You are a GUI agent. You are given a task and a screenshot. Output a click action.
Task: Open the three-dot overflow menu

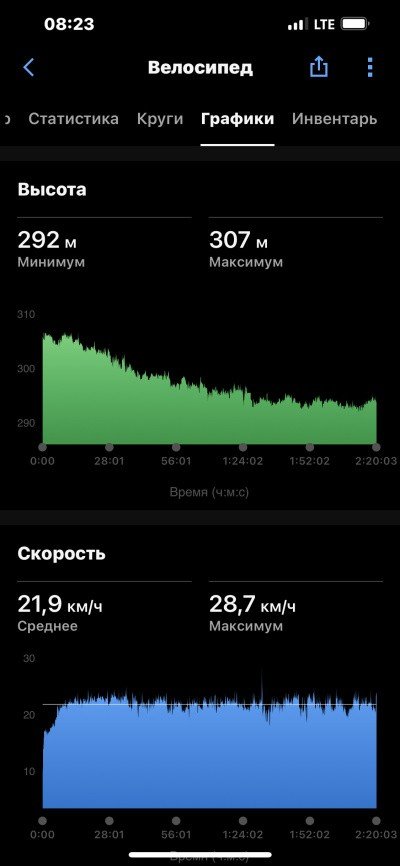point(370,67)
